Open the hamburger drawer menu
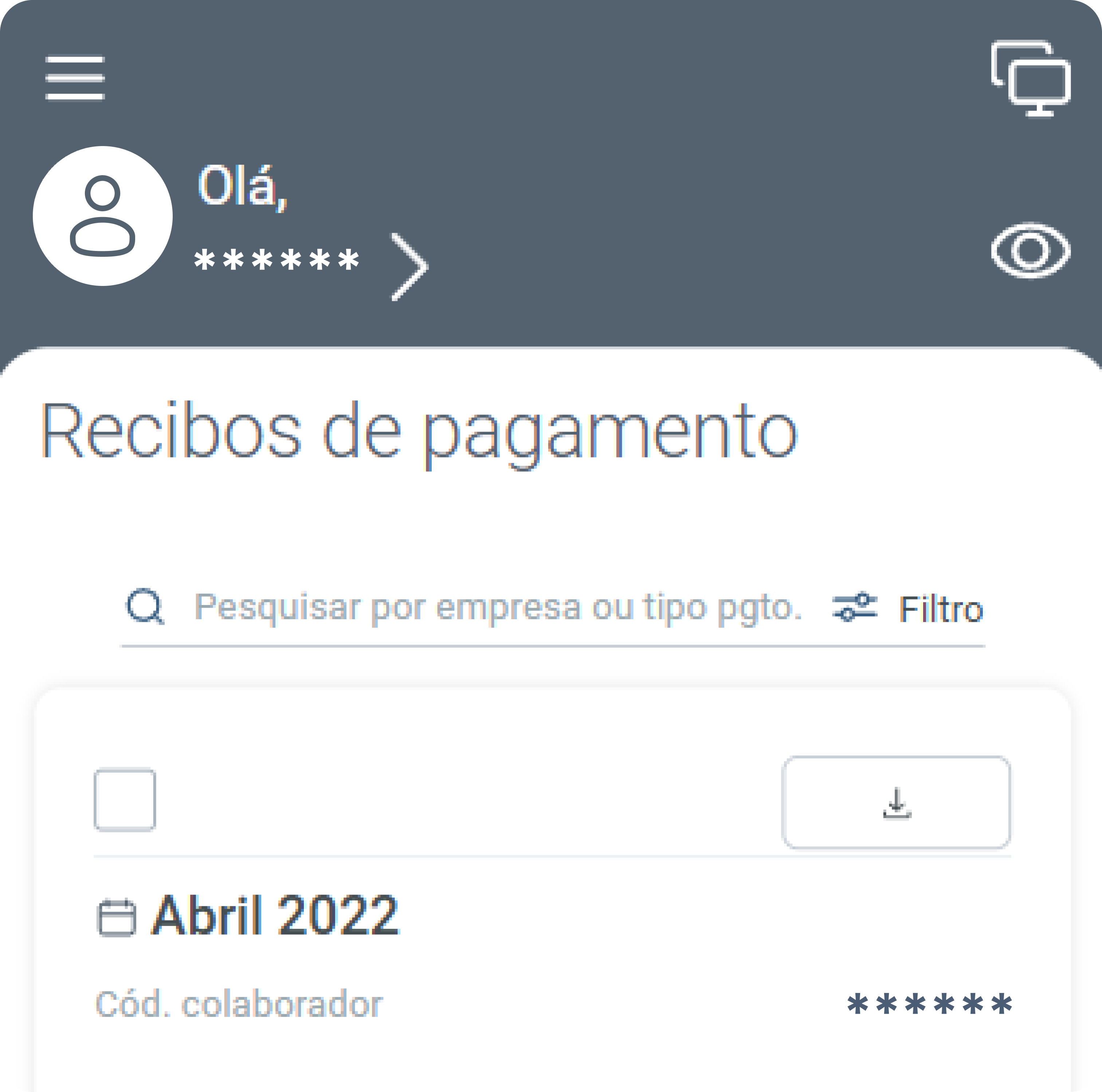This screenshot has width=1102, height=1092. [75, 78]
